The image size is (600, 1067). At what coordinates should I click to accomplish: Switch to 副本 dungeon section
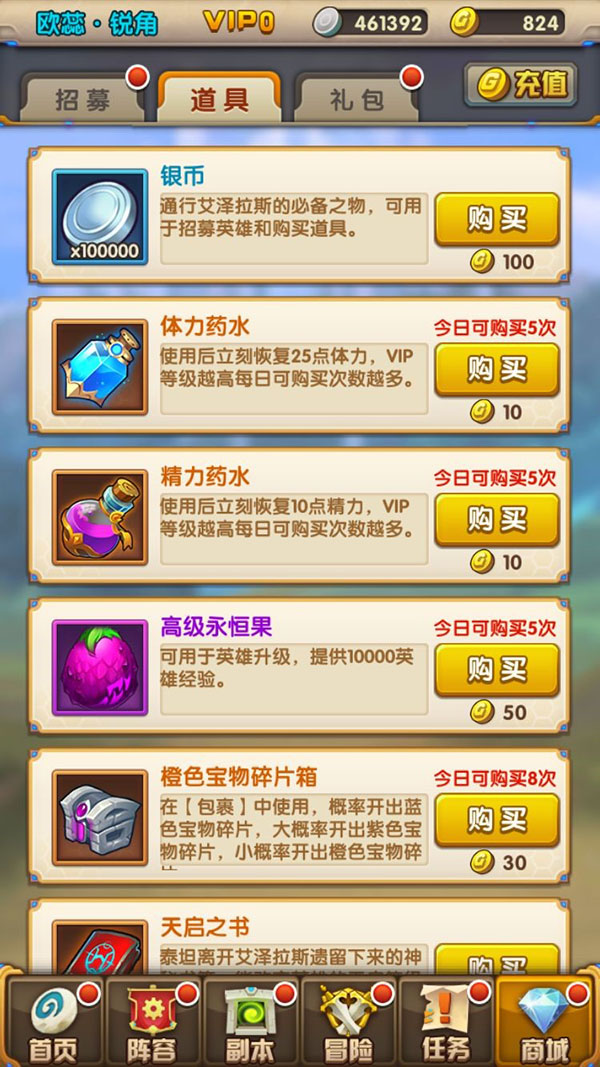(250, 1022)
